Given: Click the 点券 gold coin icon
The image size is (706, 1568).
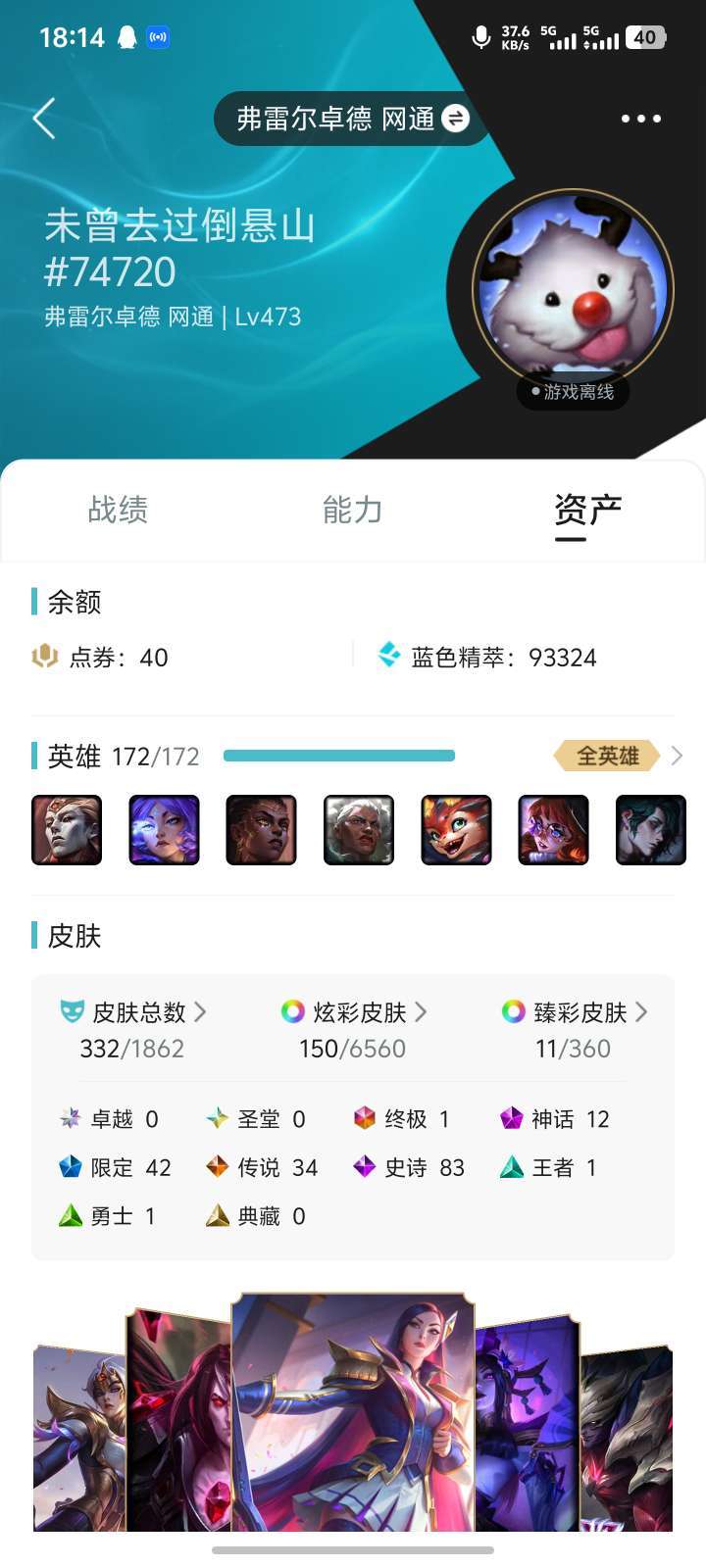Looking at the screenshot, I should coord(44,657).
